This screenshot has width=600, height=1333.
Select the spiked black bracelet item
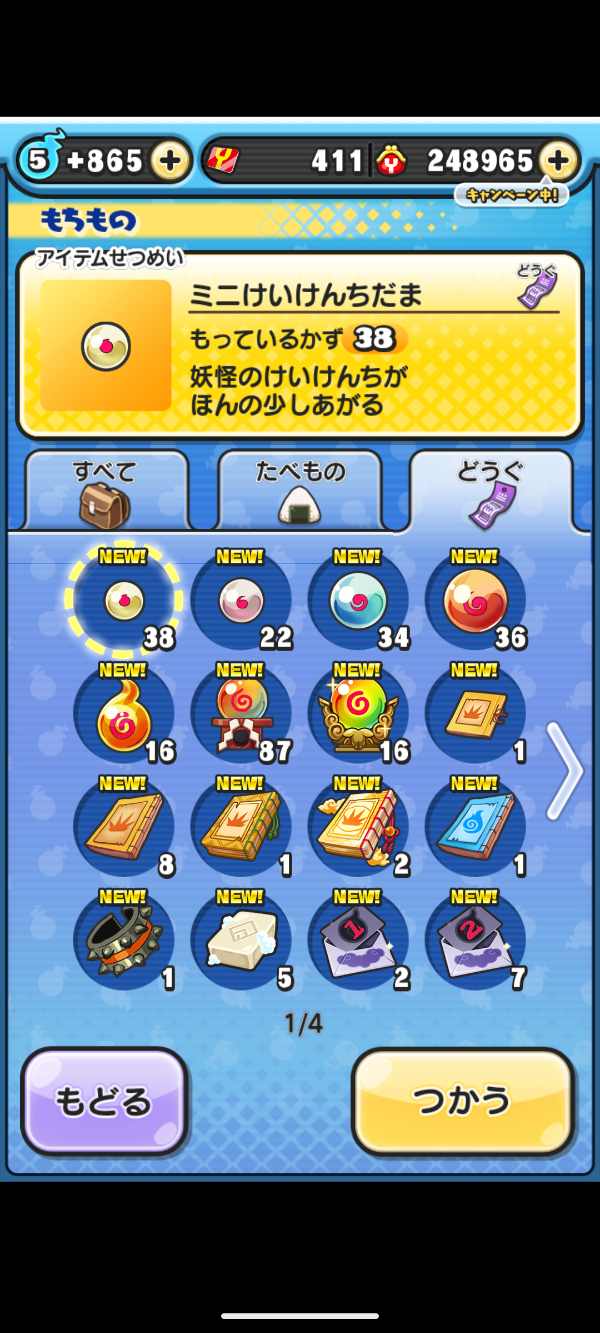(124, 942)
